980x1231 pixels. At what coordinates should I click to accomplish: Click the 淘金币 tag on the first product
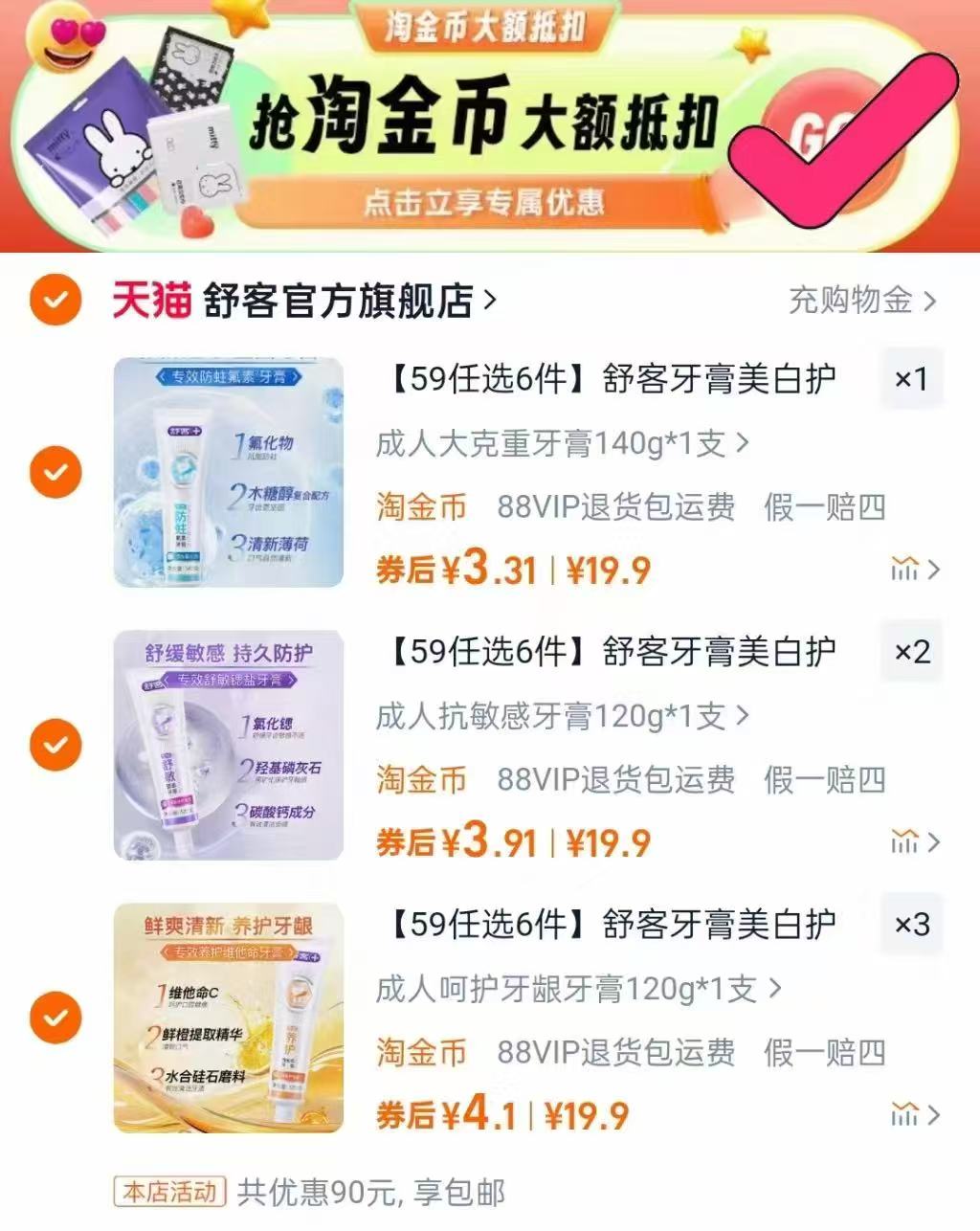pyautogui.click(x=421, y=507)
